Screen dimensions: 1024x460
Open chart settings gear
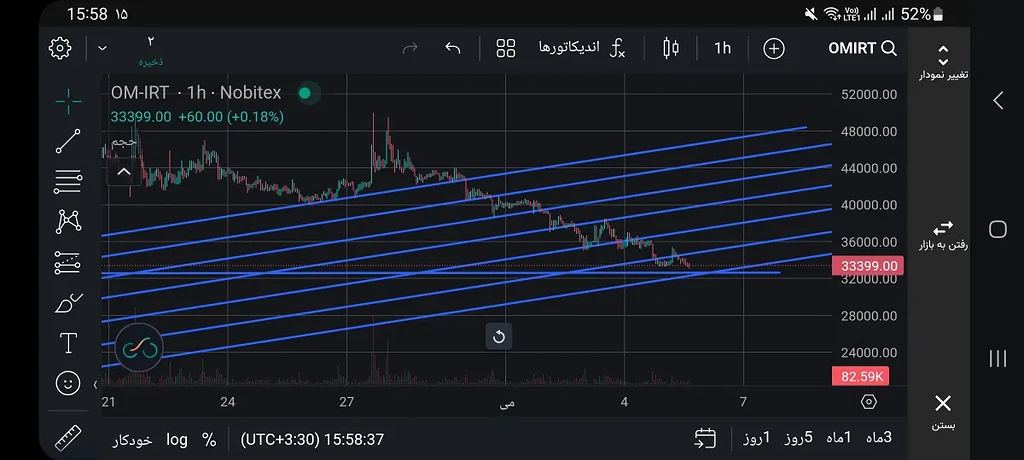point(60,48)
